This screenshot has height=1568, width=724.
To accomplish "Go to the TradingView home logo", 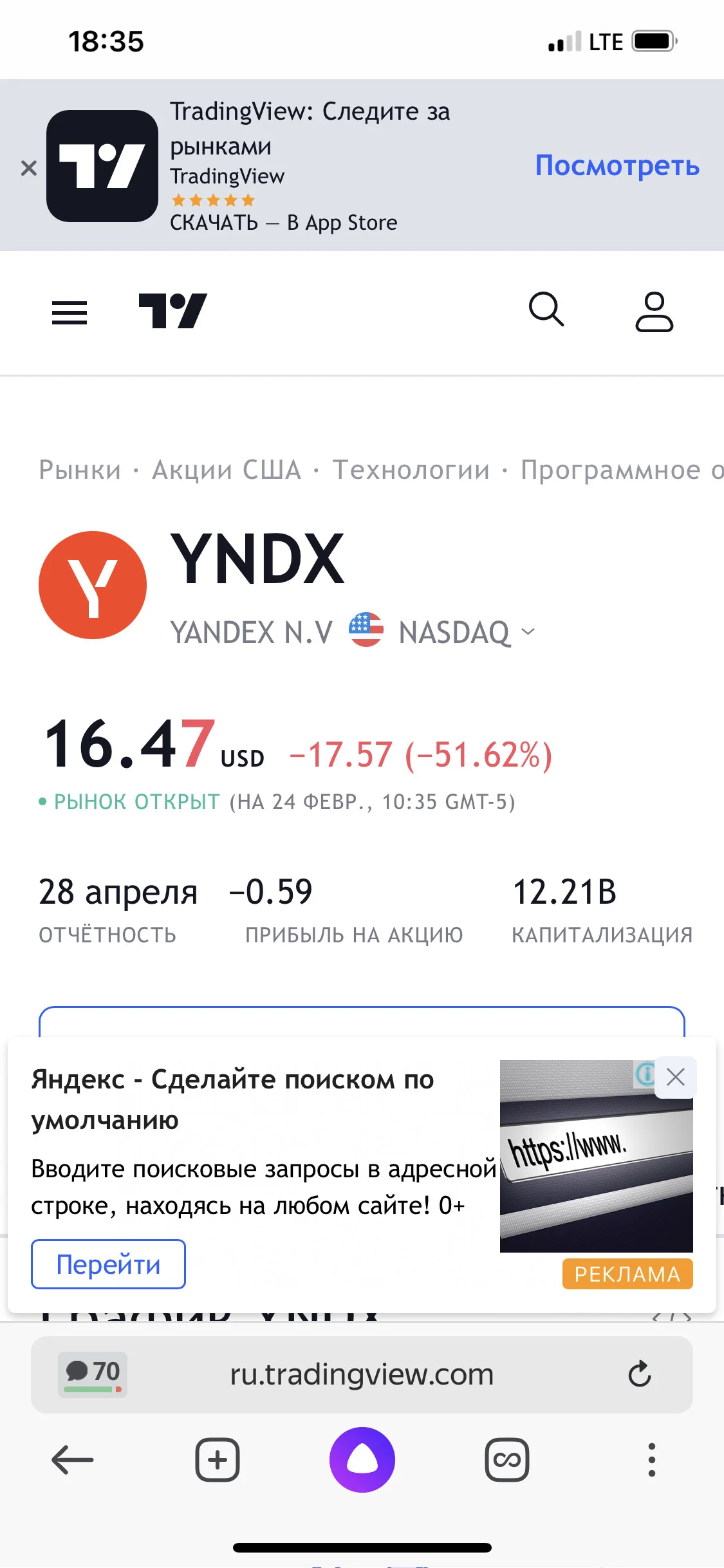I will point(172,311).
